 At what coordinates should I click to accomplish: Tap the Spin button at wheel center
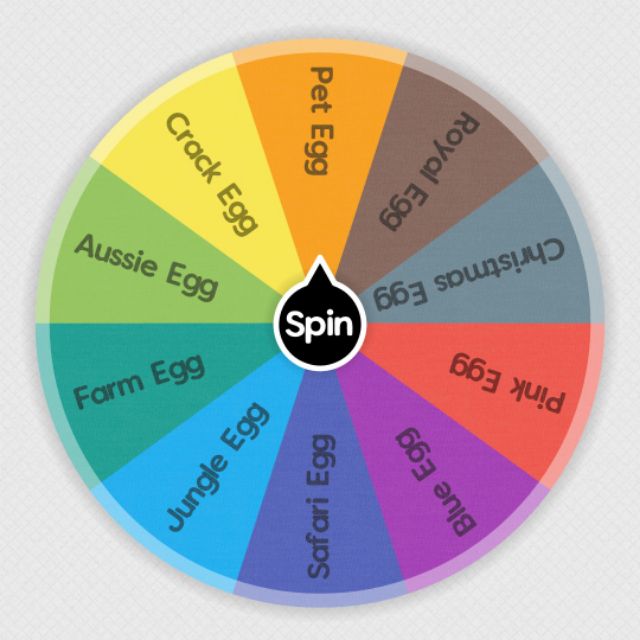pos(320,324)
